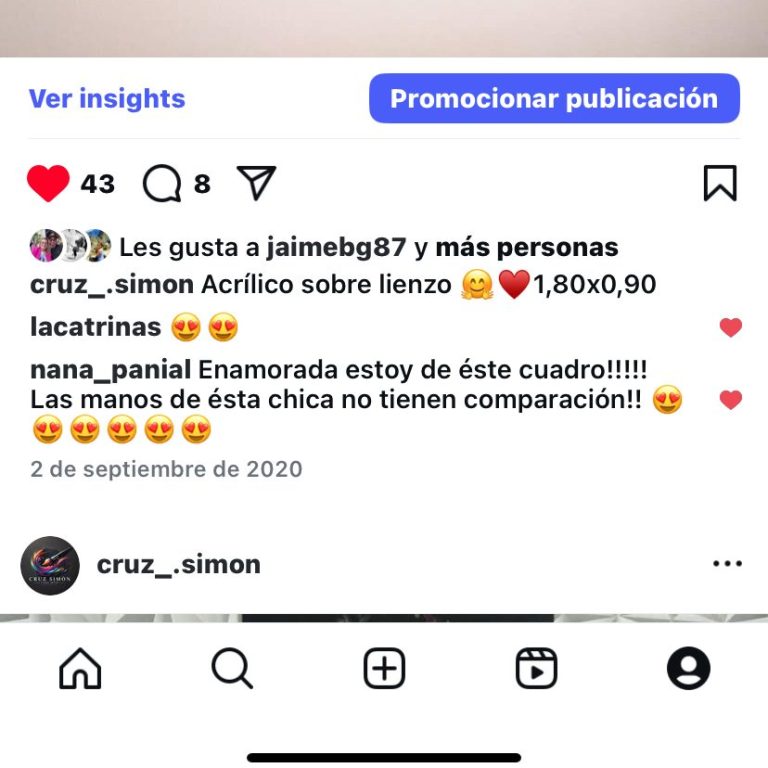Open Profile tab
This screenshot has height=768, width=768.
pyautogui.click(x=688, y=669)
